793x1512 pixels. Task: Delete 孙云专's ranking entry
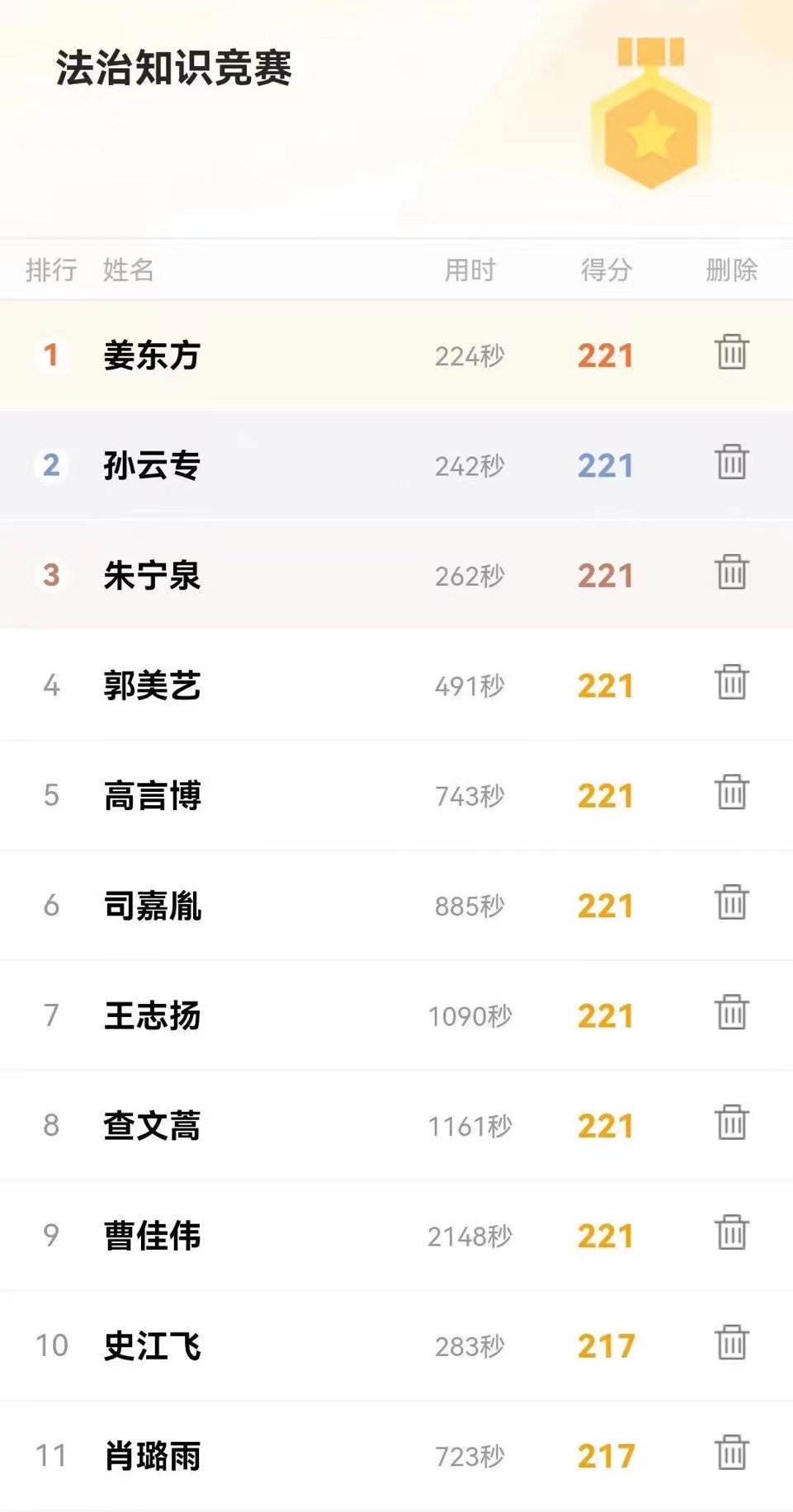click(732, 462)
